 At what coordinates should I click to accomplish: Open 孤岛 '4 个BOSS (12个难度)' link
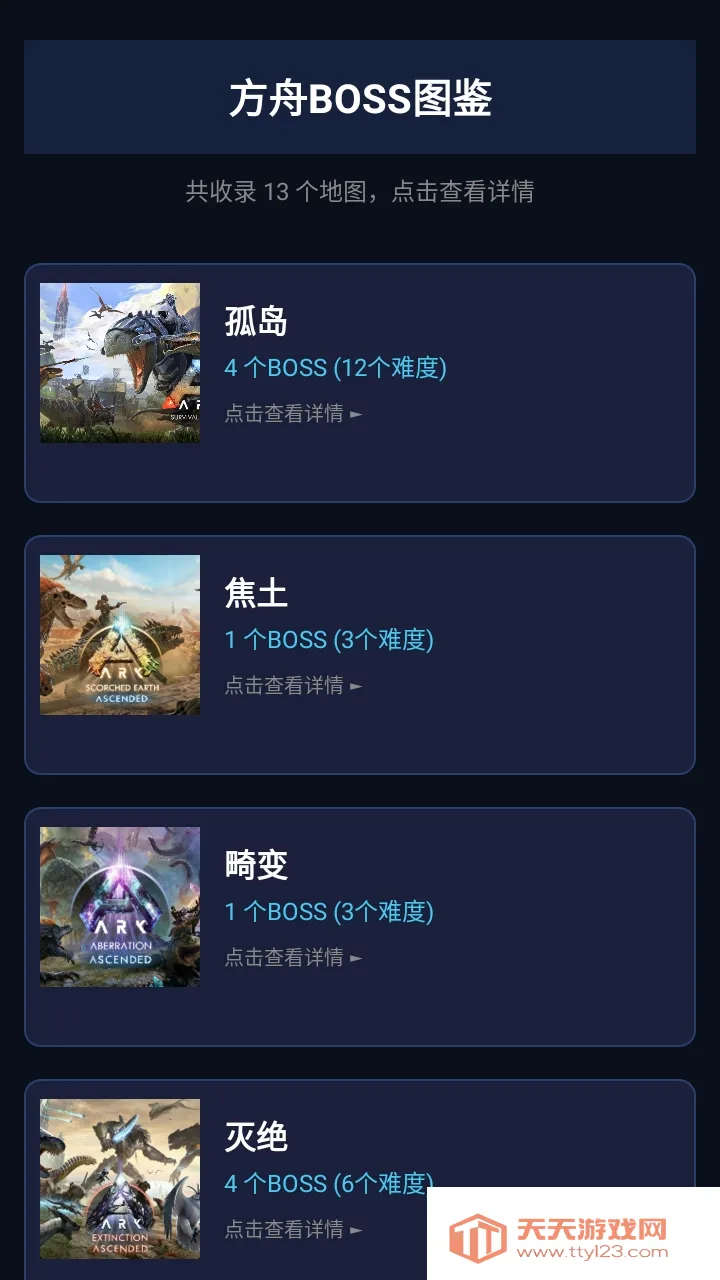click(335, 368)
